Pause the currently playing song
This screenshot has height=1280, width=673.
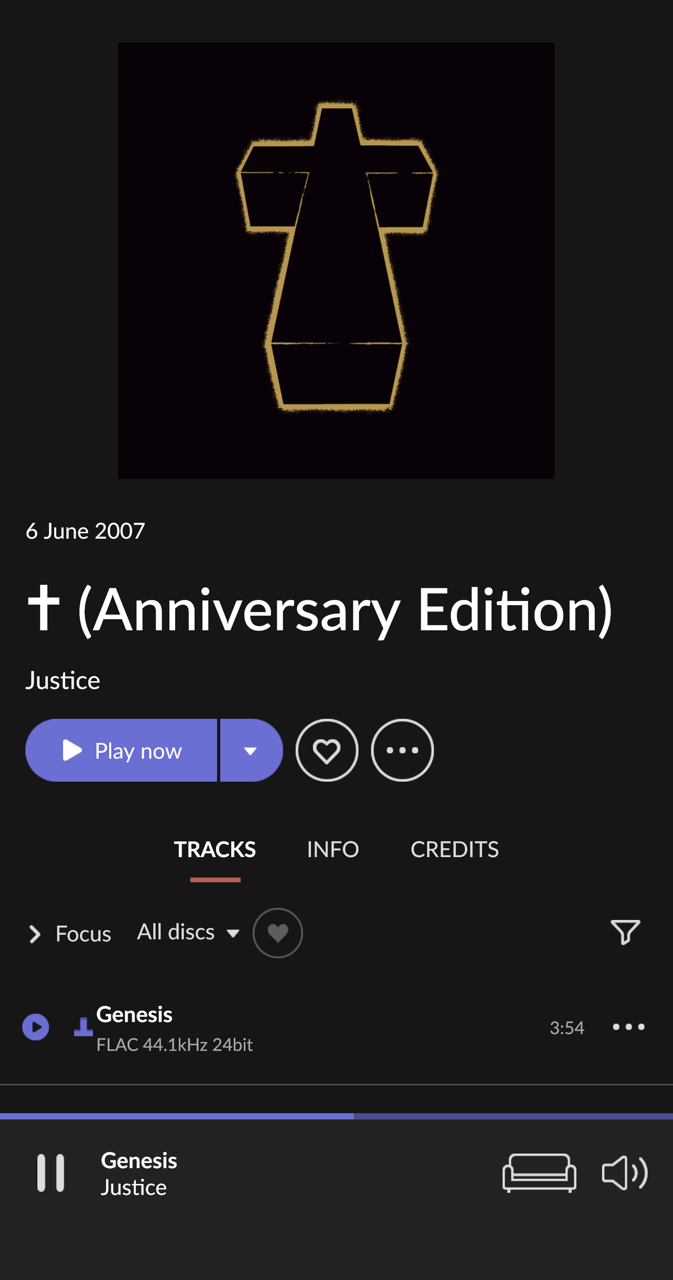click(51, 1173)
